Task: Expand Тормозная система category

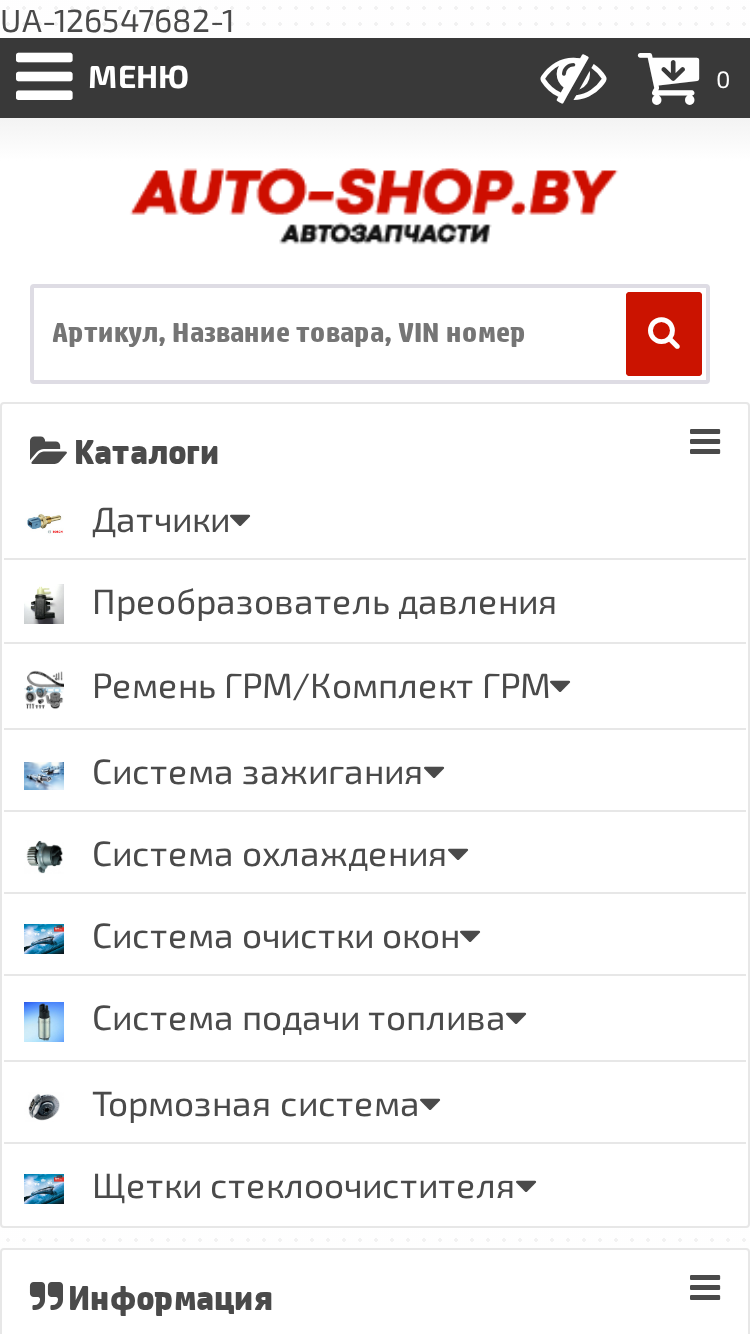Action: (266, 1104)
